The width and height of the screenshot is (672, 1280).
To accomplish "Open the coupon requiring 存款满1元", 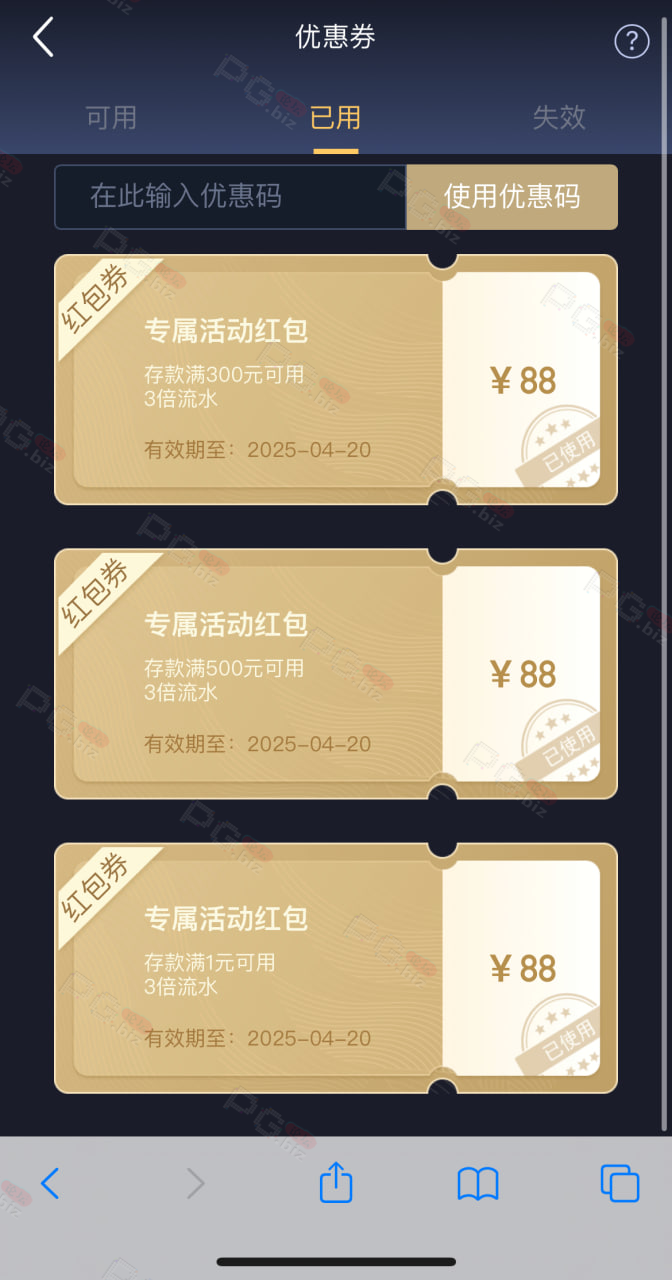I will [x=336, y=968].
